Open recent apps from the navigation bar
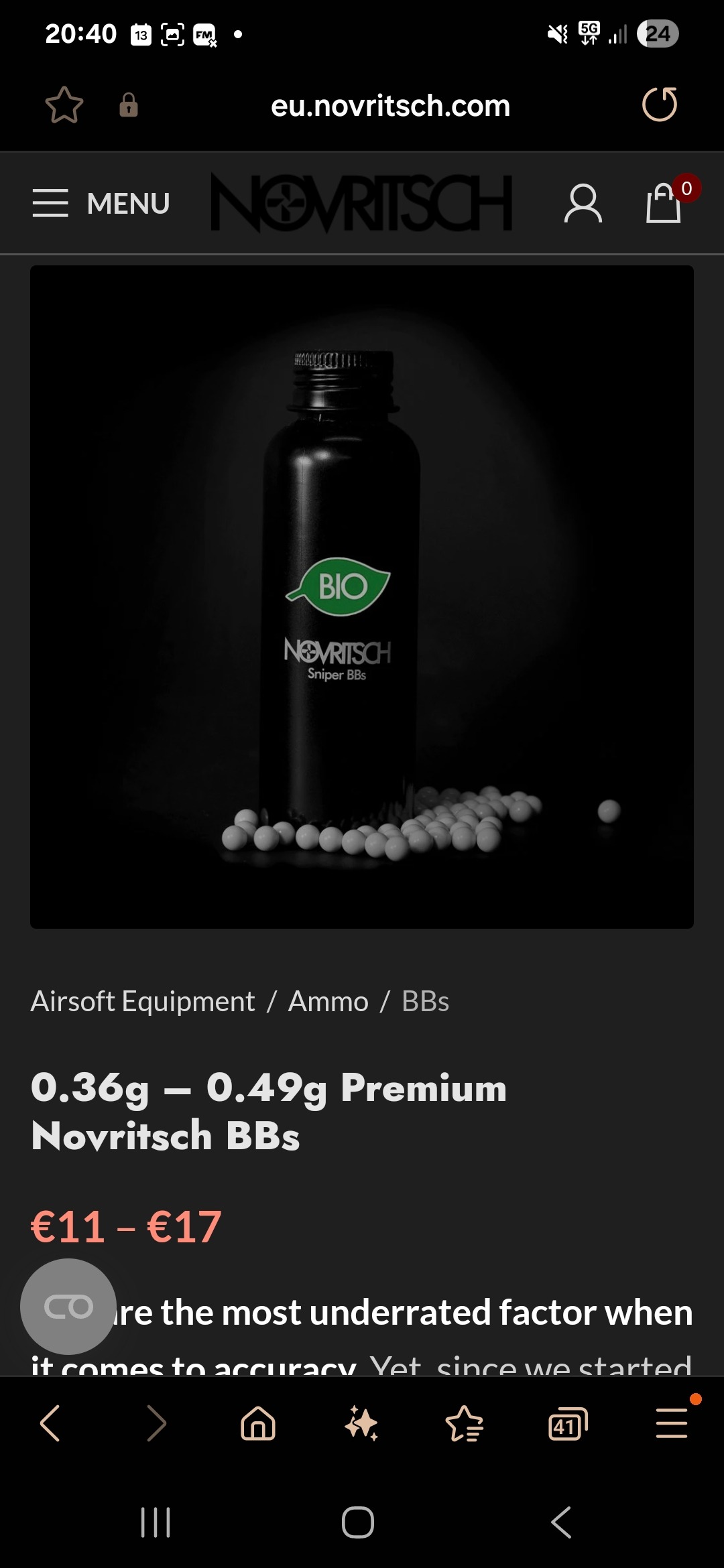Screen dimensions: 724x1568 (156, 1522)
